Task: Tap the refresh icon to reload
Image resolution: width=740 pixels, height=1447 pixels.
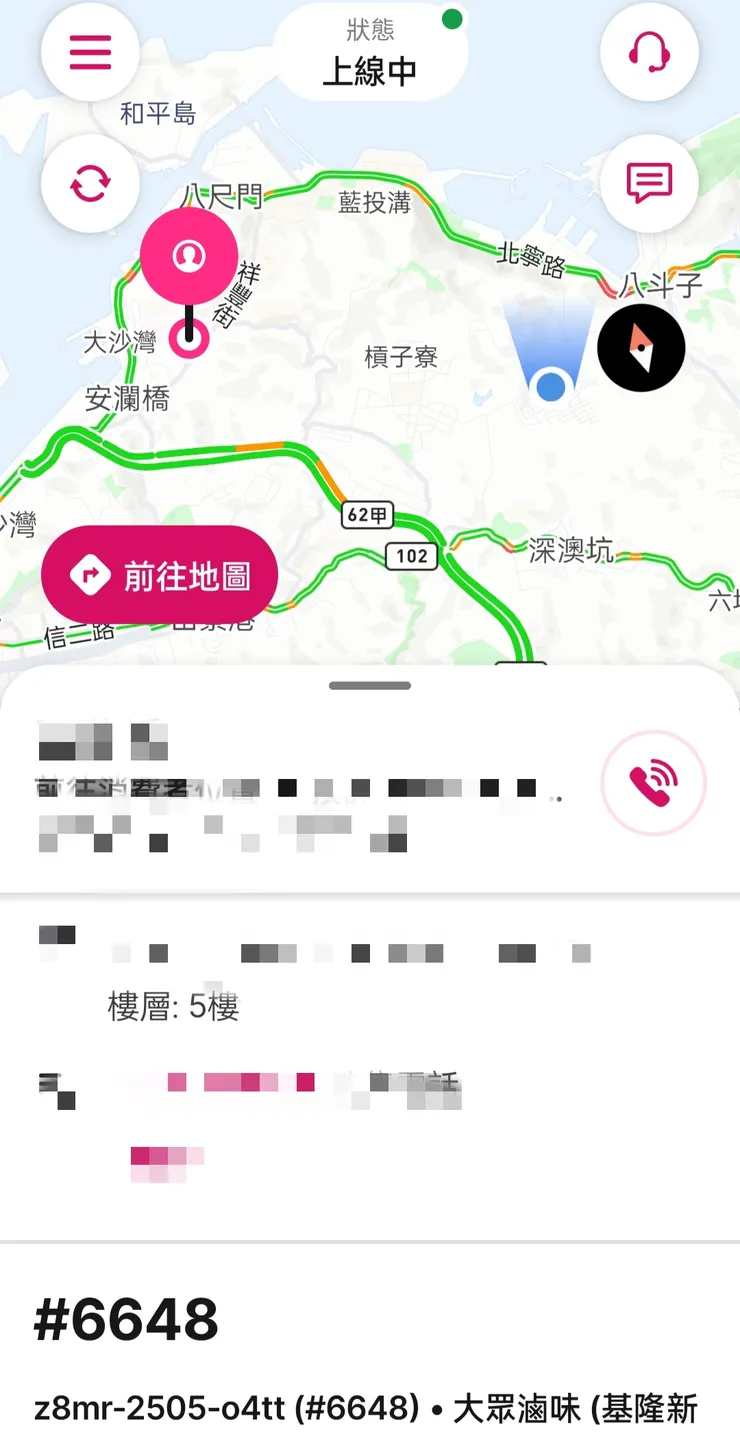Action: (x=89, y=184)
